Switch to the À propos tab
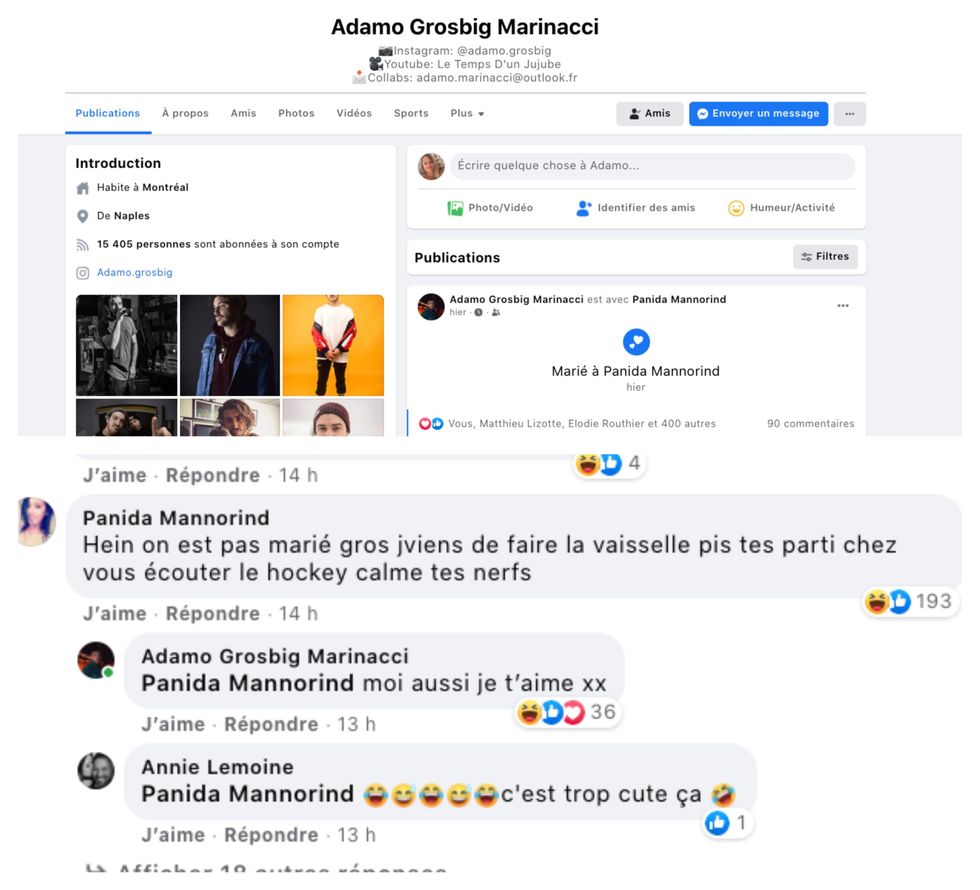This screenshot has height=890, width=980. tap(185, 114)
